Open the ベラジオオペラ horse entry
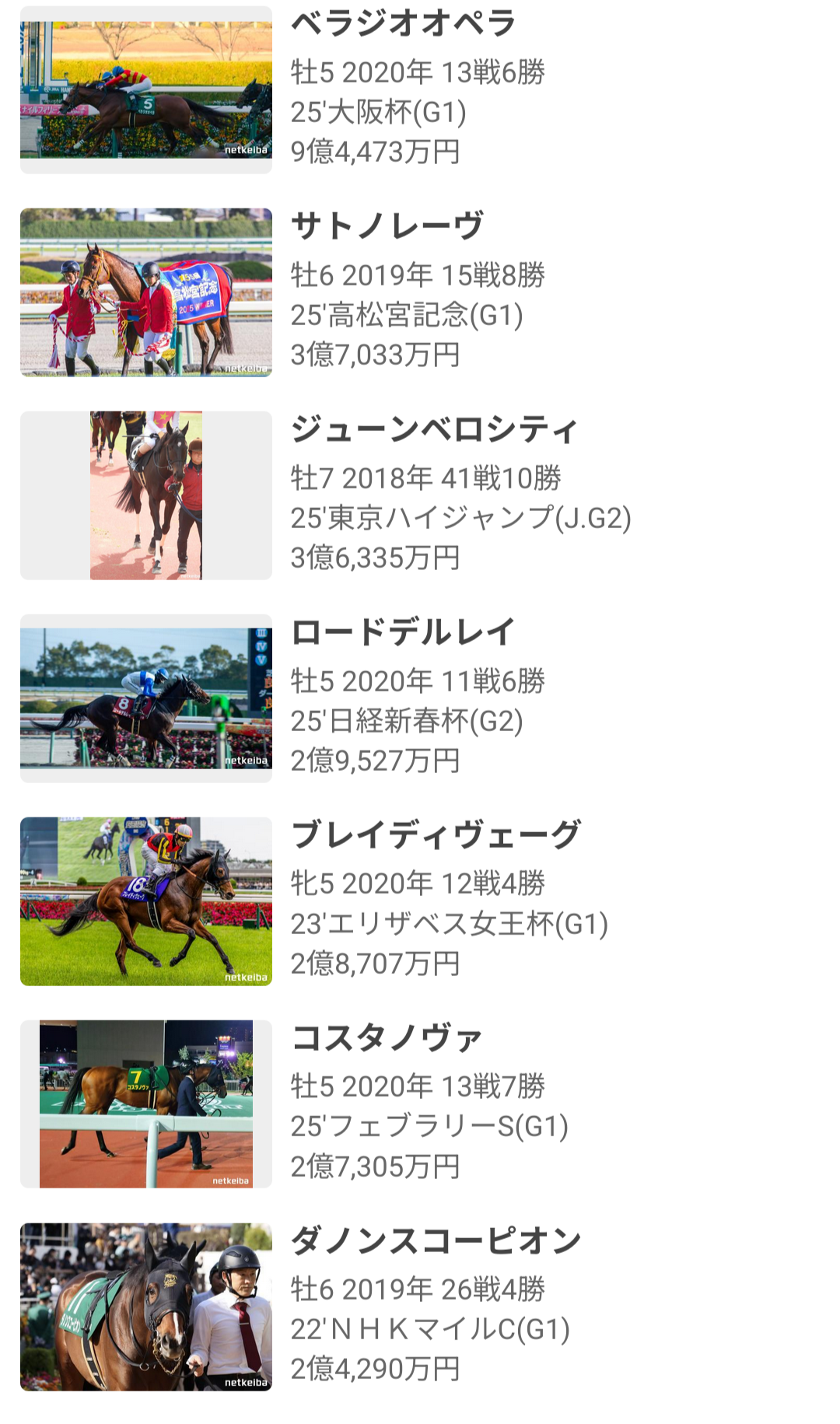 point(420,89)
